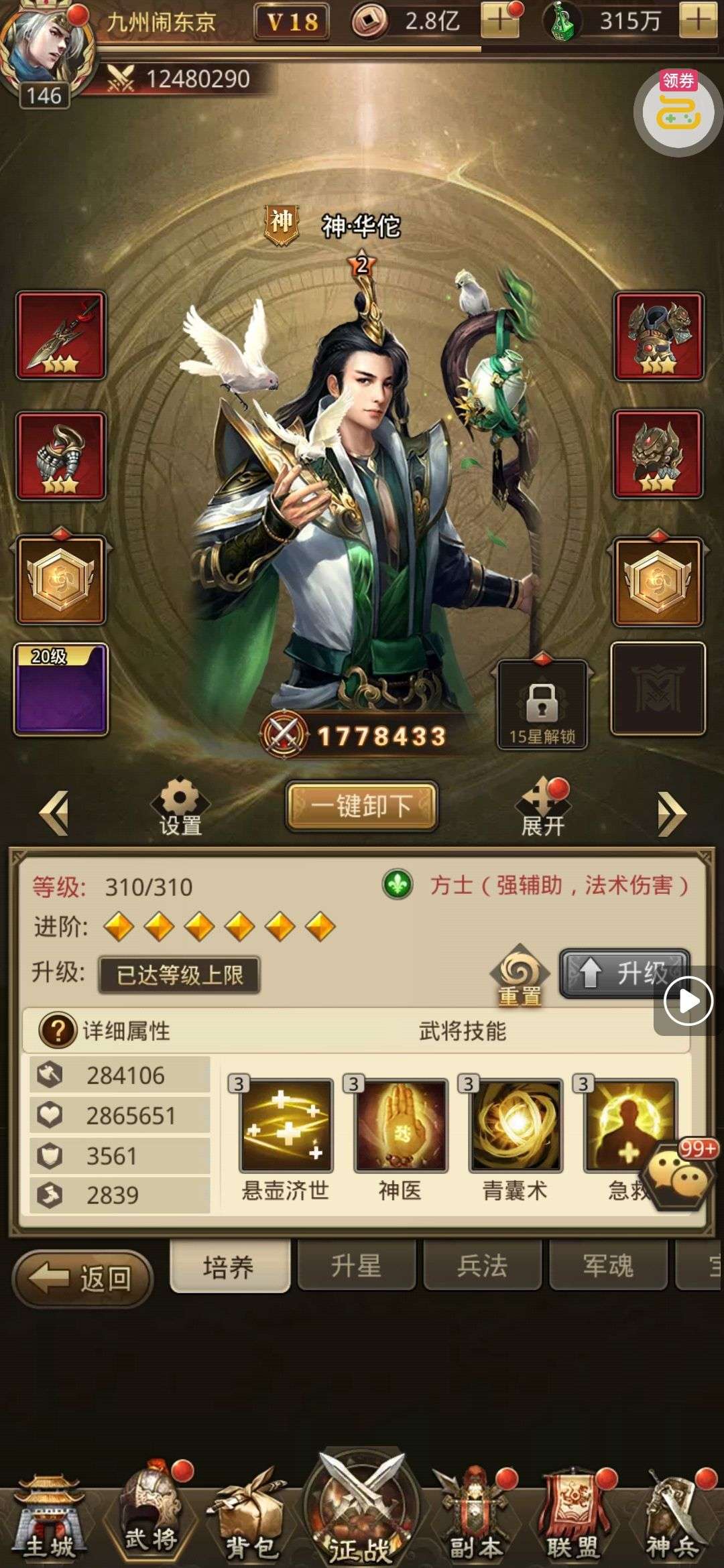Open 联盟 in bottom navigation

click(573, 1518)
